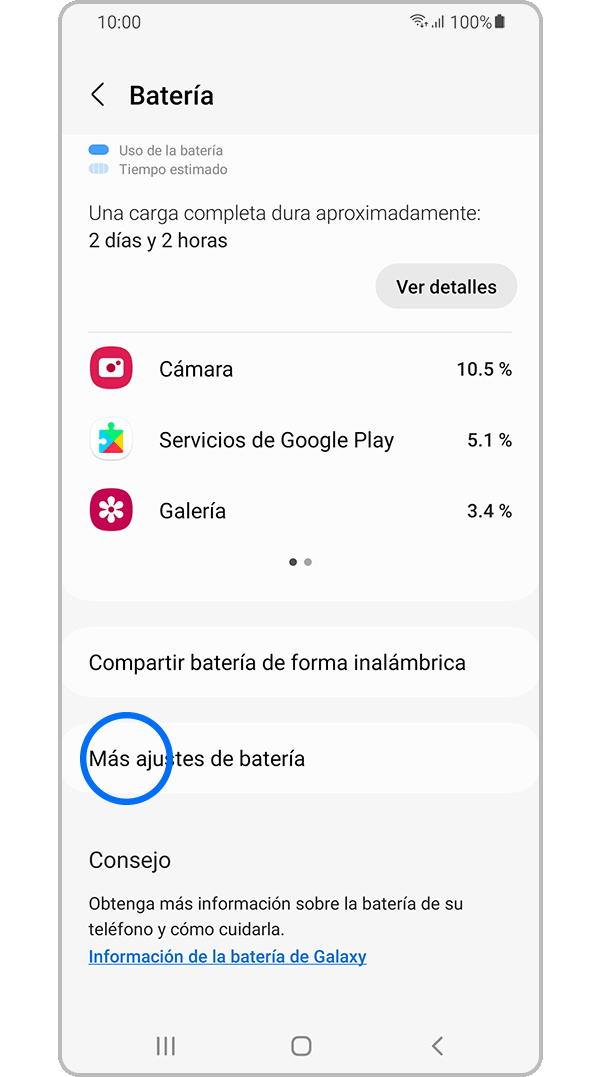600x1077 pixels.
Task: Open recent apps from the navigation bar
Action: point(166,1046)
